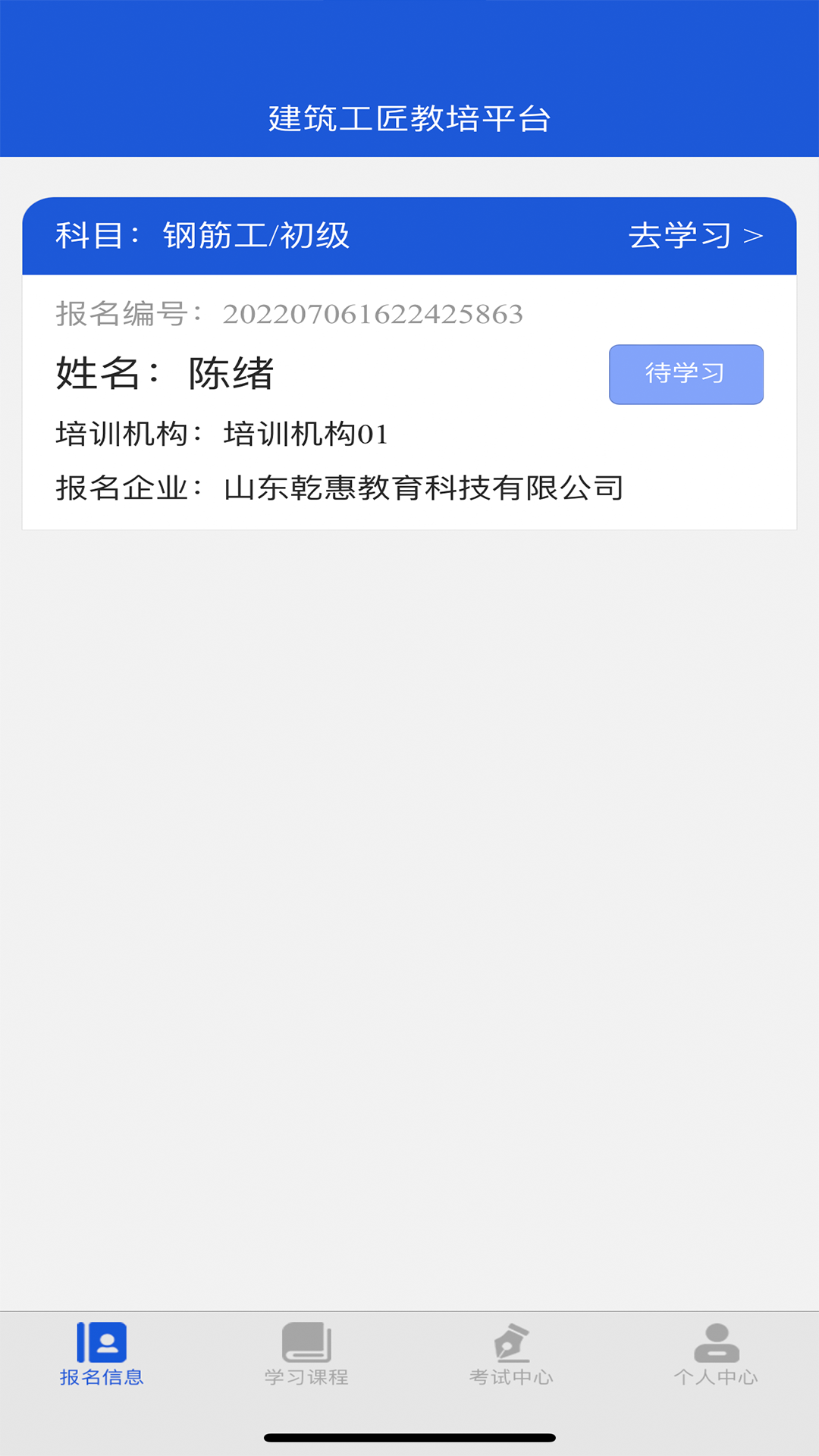Tap 去学习 to start studying
Viewport: 819px width, 1456px height.
click(x=695, y=236)
